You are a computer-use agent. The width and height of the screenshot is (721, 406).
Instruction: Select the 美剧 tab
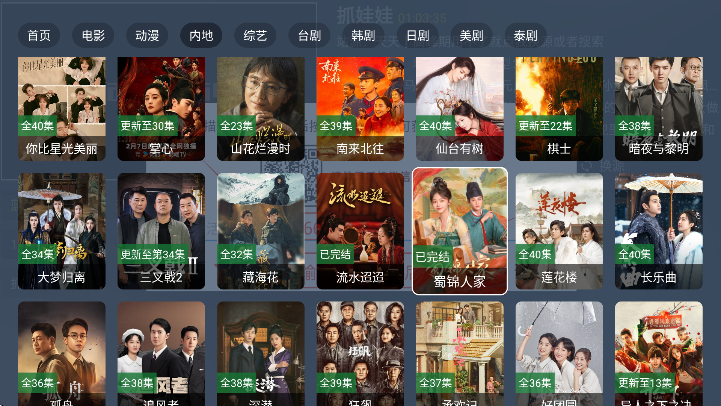(471, 36)
